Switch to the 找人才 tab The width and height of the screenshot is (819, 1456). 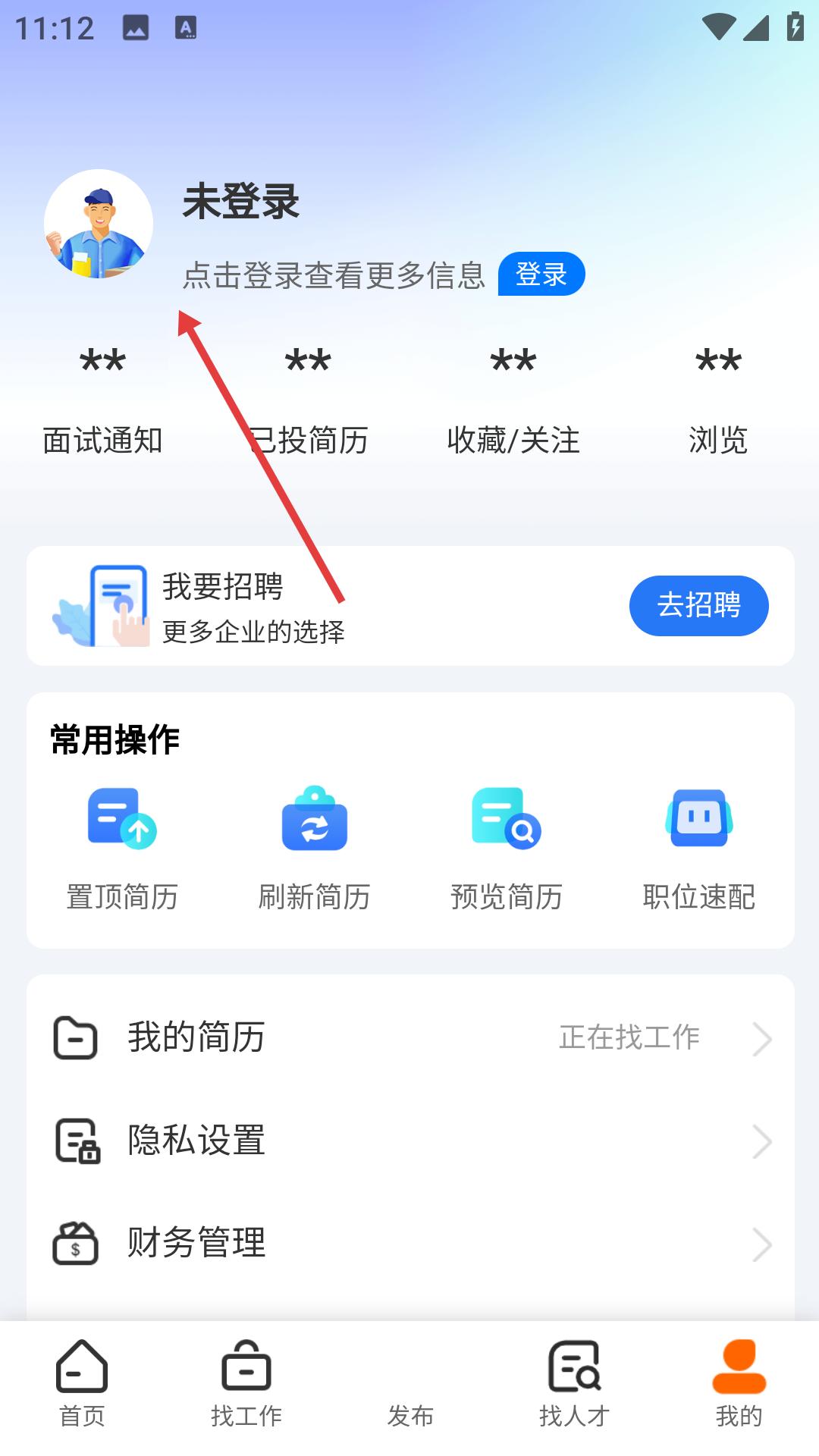point(574,1384)
